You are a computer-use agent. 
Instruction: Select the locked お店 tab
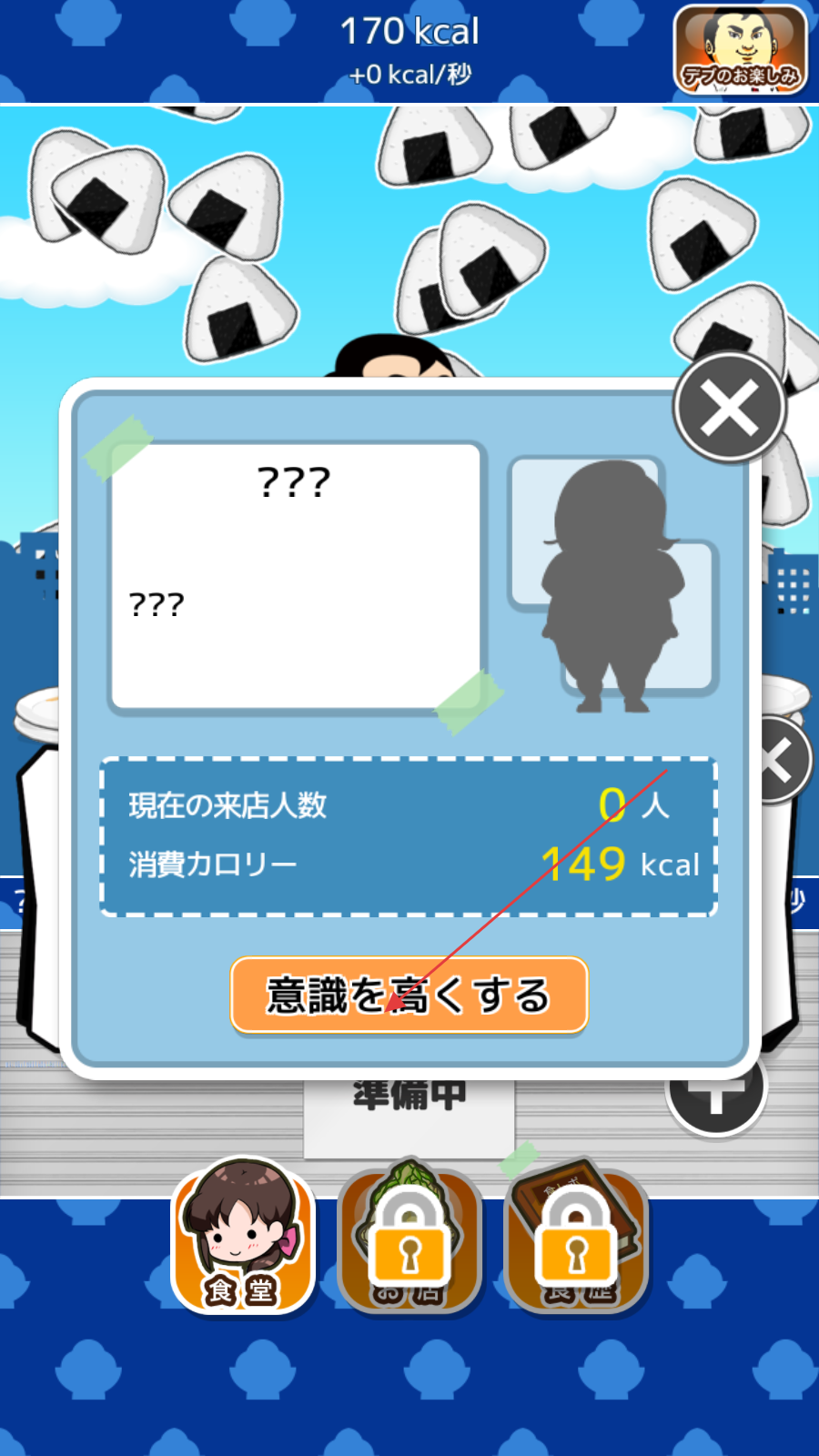click(x=409, y=1238)
